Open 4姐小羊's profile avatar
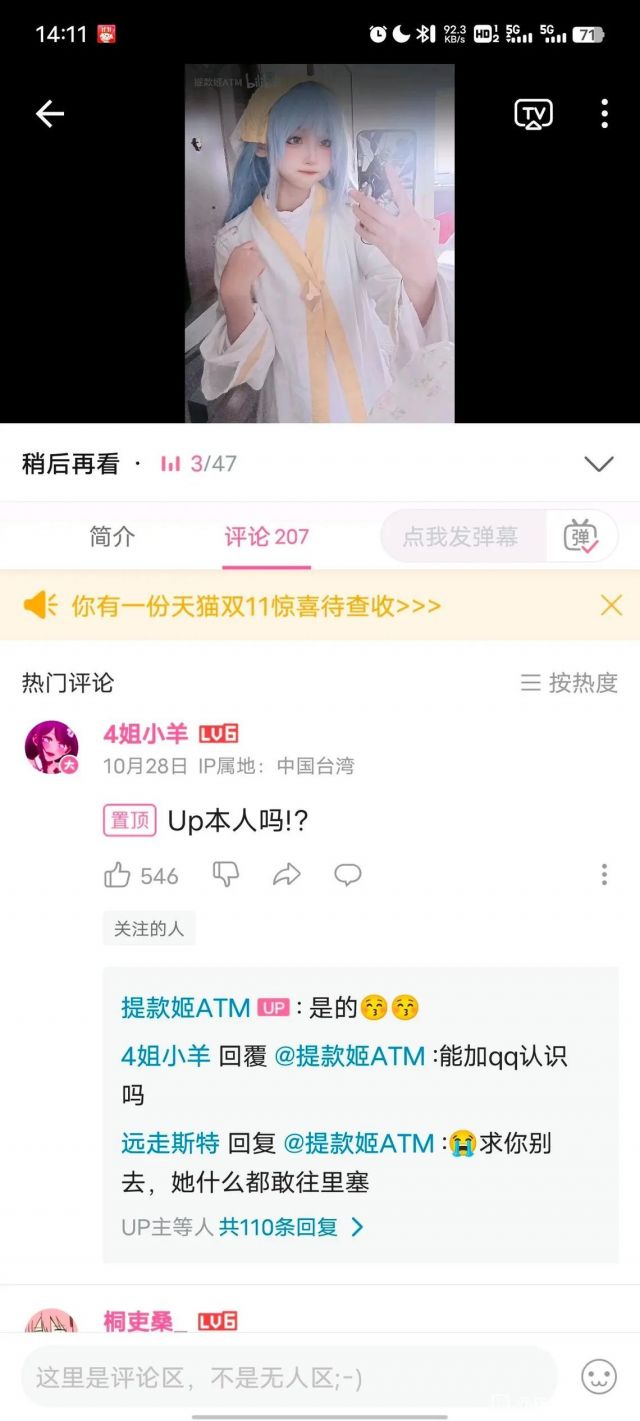This screenshot has height=1421, width=640. [51, 747]
